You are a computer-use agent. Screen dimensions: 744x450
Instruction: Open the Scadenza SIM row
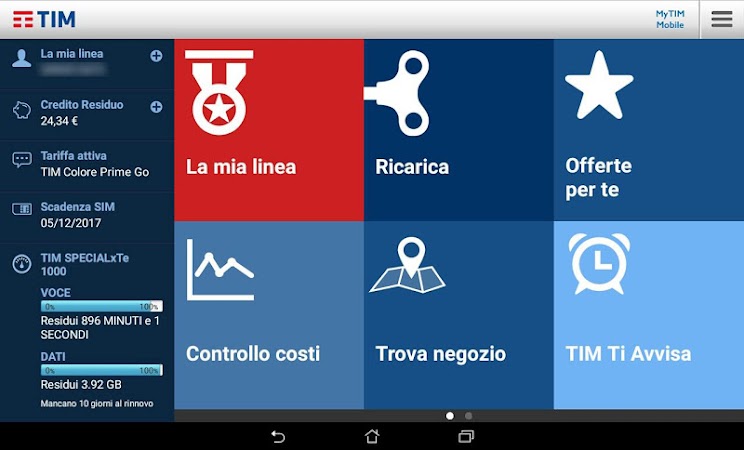87,217
